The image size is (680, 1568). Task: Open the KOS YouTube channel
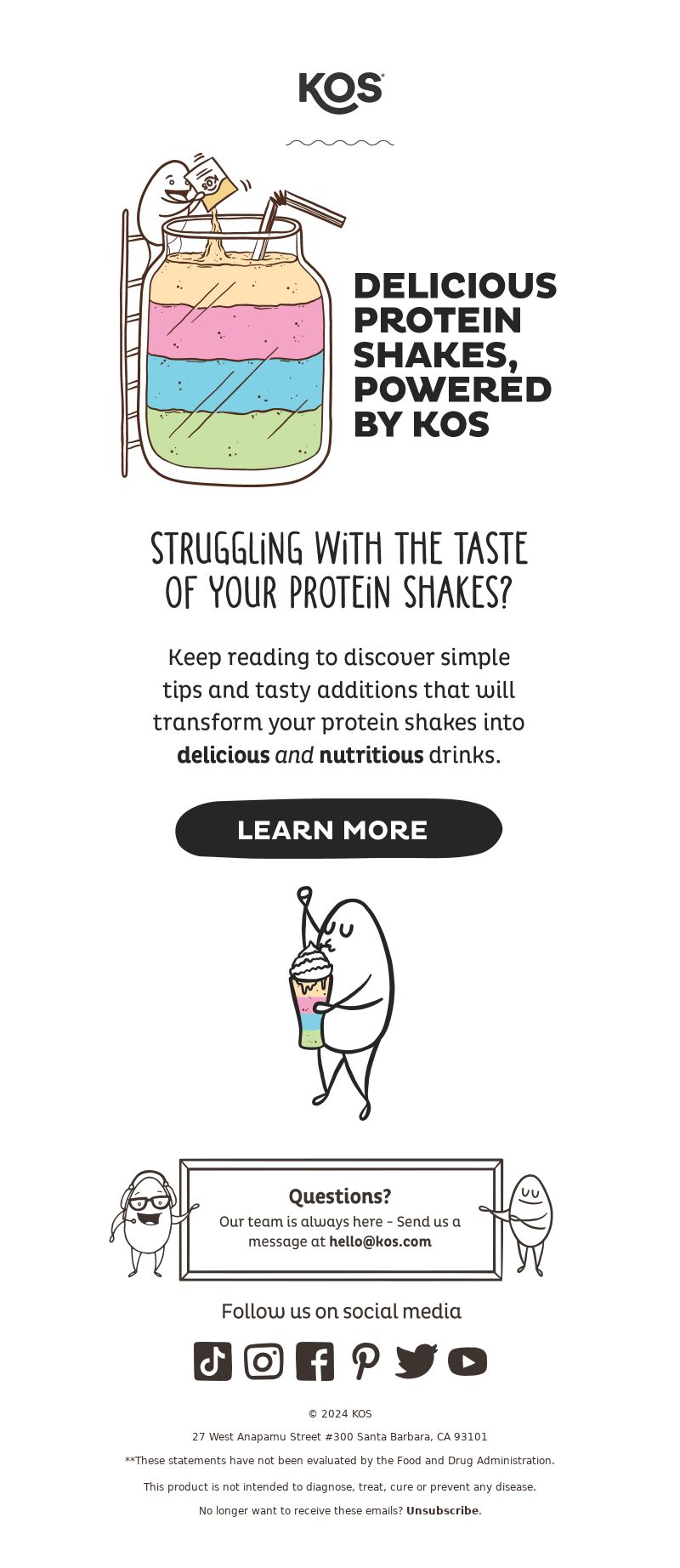(x=467, y=1361)
